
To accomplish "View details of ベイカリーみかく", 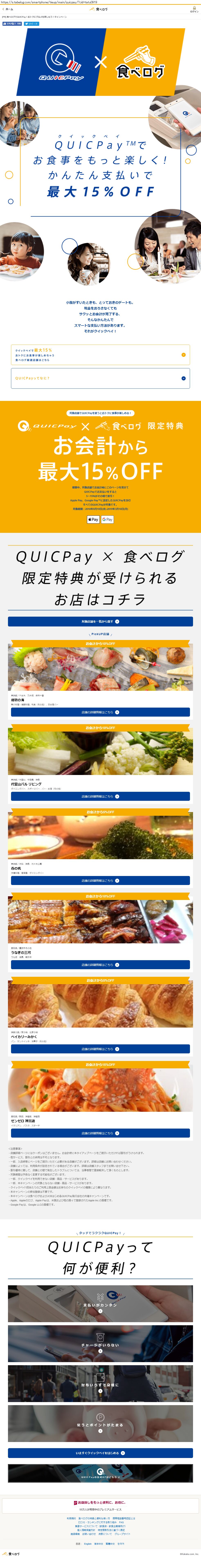I will 100,1049.
